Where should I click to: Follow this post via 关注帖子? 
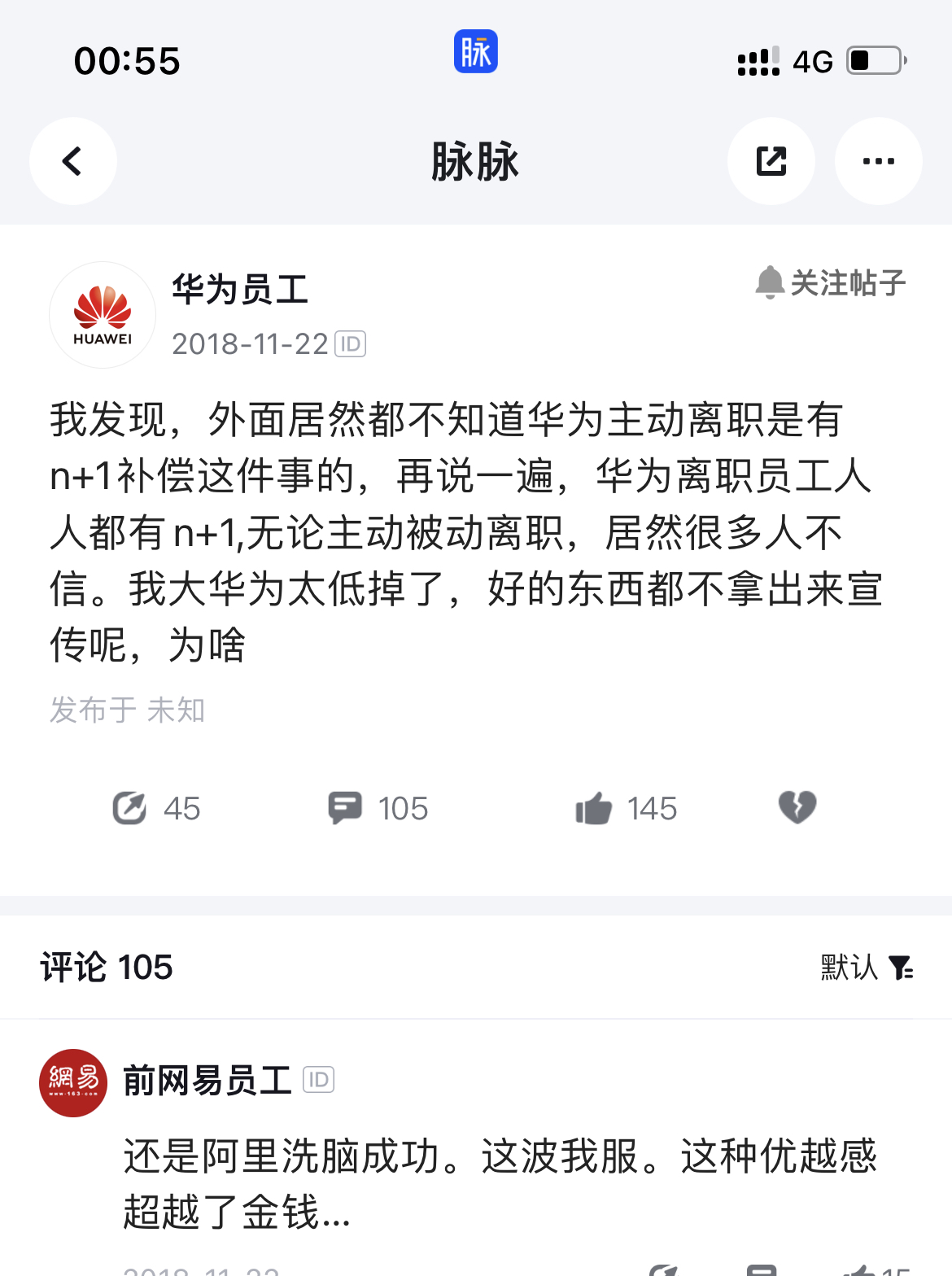tap(831, 283)
